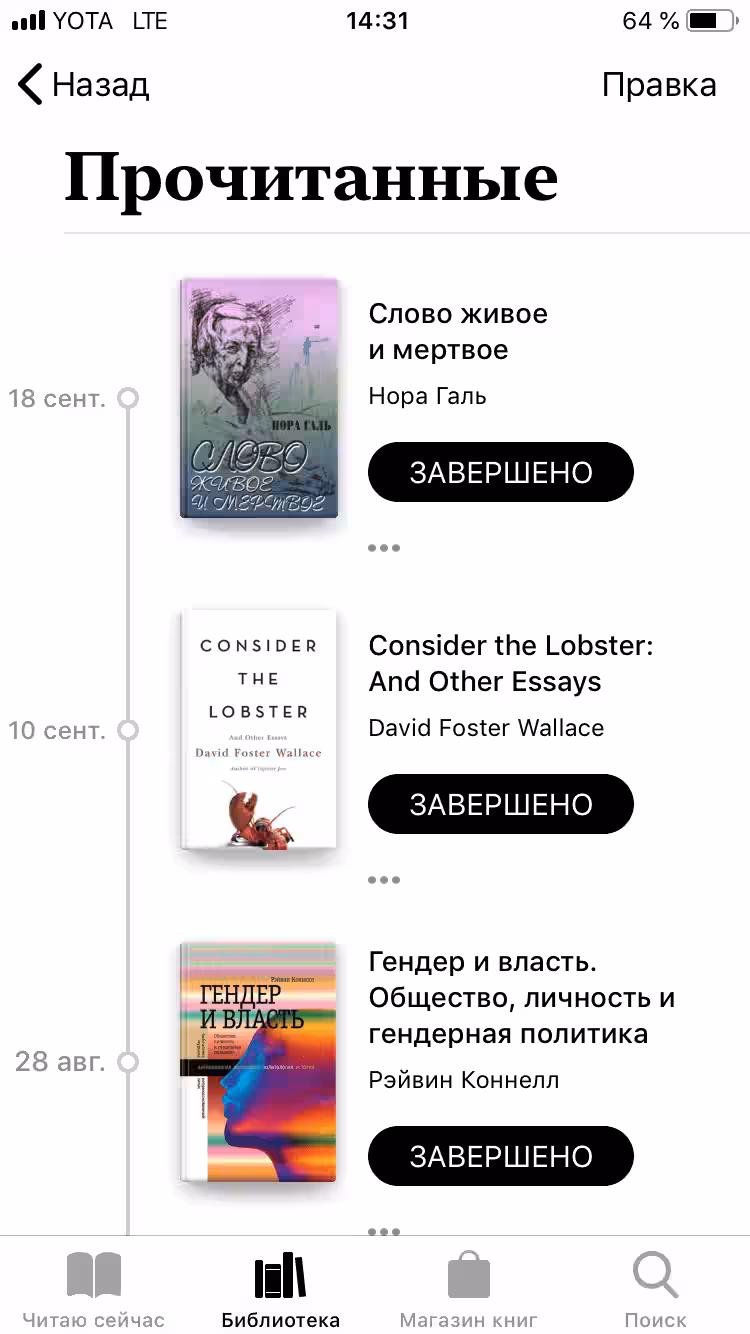Image resolution: width=750 pixels, height=1334 pixels.
Task: Tap the back chevron icon next to Назад
Action: 28,84
